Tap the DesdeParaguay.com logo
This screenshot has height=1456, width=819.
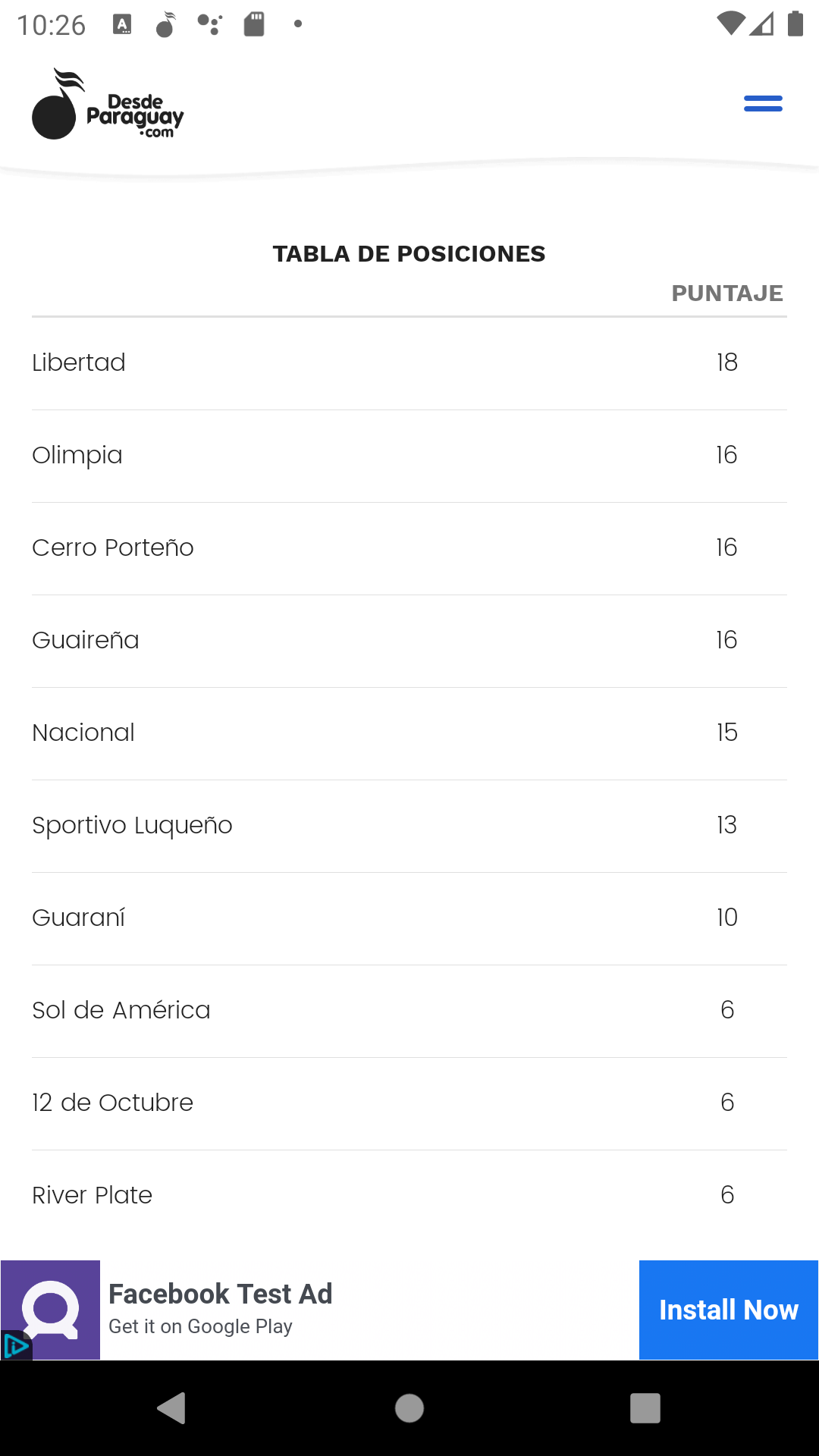pos(108,104)
